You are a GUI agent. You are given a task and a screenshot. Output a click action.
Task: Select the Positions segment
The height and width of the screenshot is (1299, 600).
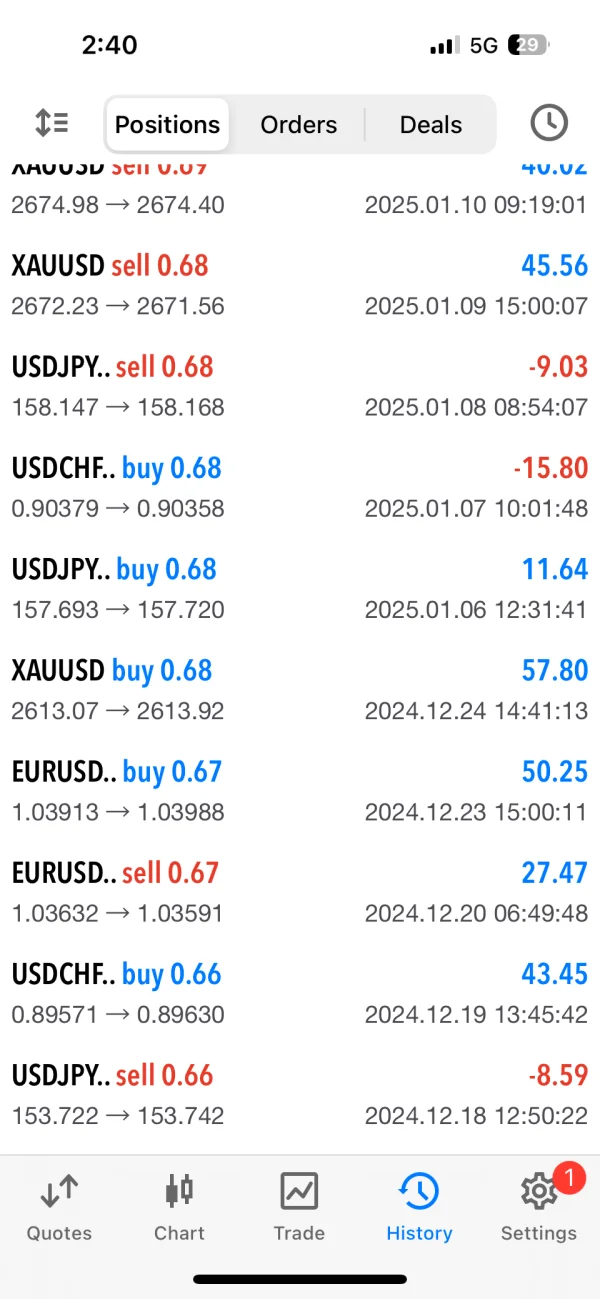167,125
